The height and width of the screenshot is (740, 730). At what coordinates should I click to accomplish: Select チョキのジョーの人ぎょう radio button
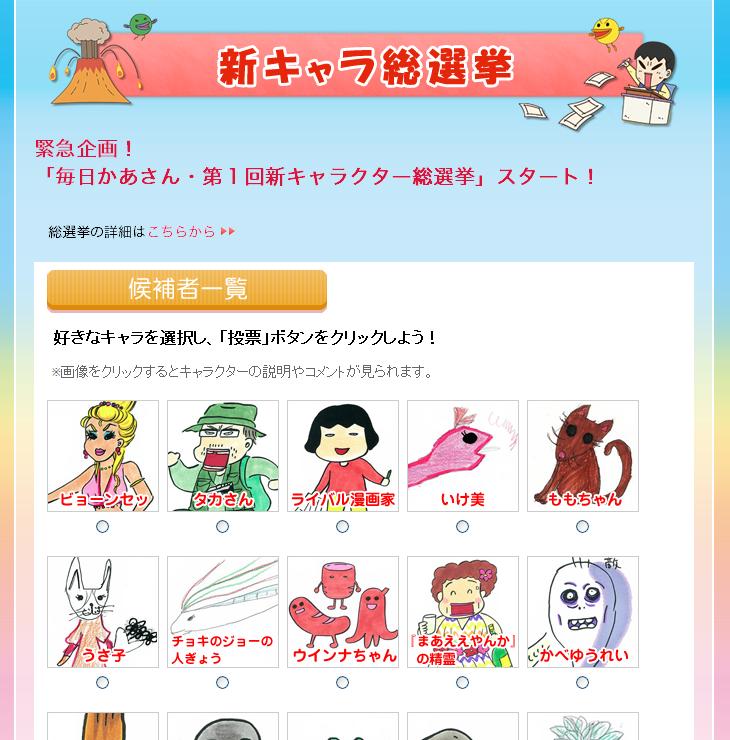tap(223, 683)
